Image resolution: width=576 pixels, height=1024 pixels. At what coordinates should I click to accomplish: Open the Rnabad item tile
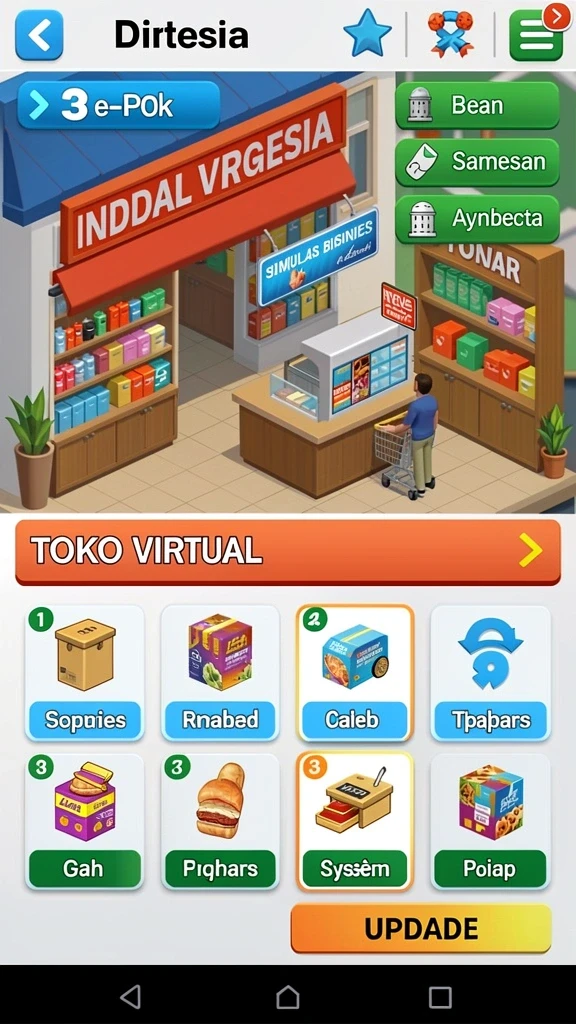coord(220,673)
